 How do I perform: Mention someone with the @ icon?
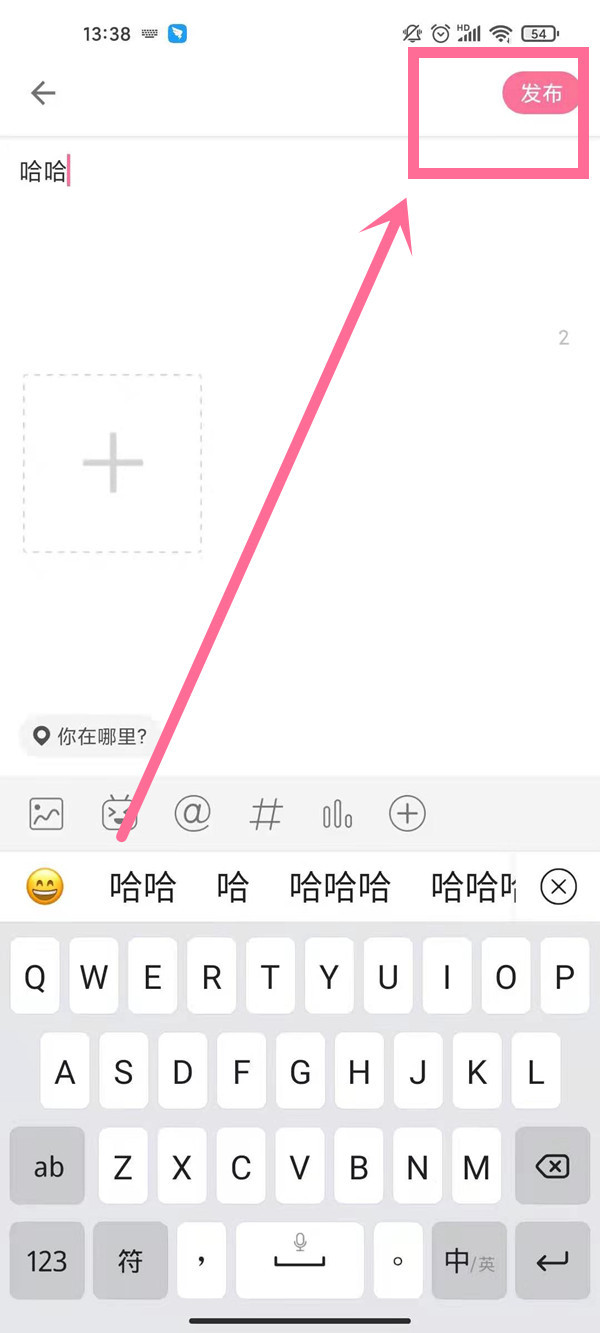pos(192,814)
